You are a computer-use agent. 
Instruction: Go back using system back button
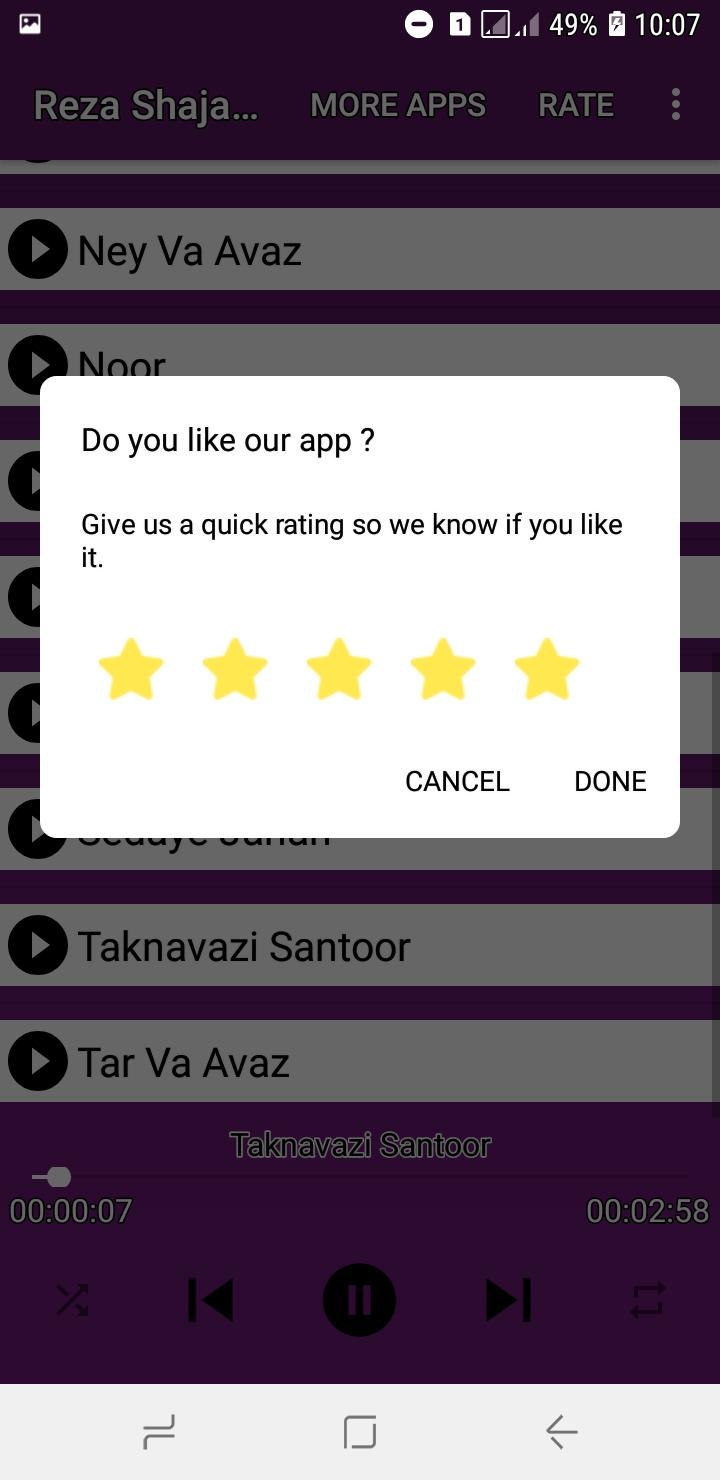point(561,1432)
